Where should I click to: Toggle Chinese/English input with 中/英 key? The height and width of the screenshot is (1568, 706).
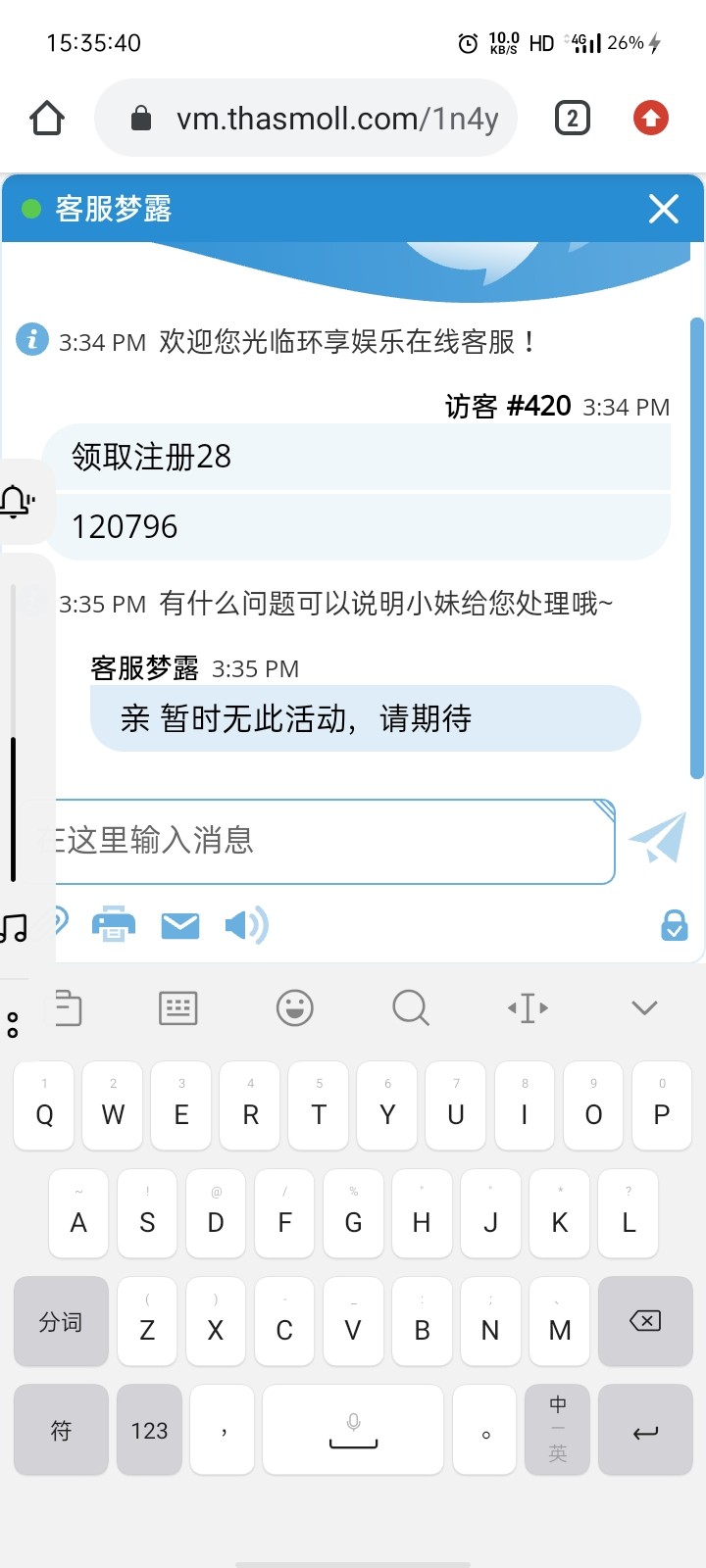click(557, 1430)
